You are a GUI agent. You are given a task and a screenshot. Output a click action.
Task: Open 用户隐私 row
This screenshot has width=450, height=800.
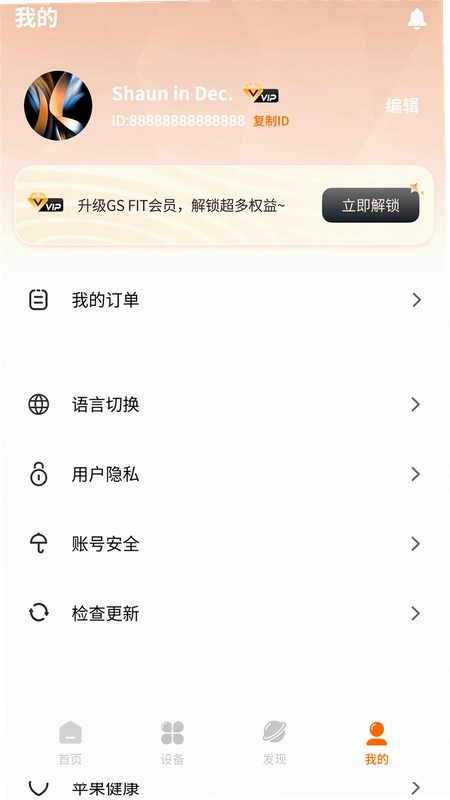pos(225,474)
